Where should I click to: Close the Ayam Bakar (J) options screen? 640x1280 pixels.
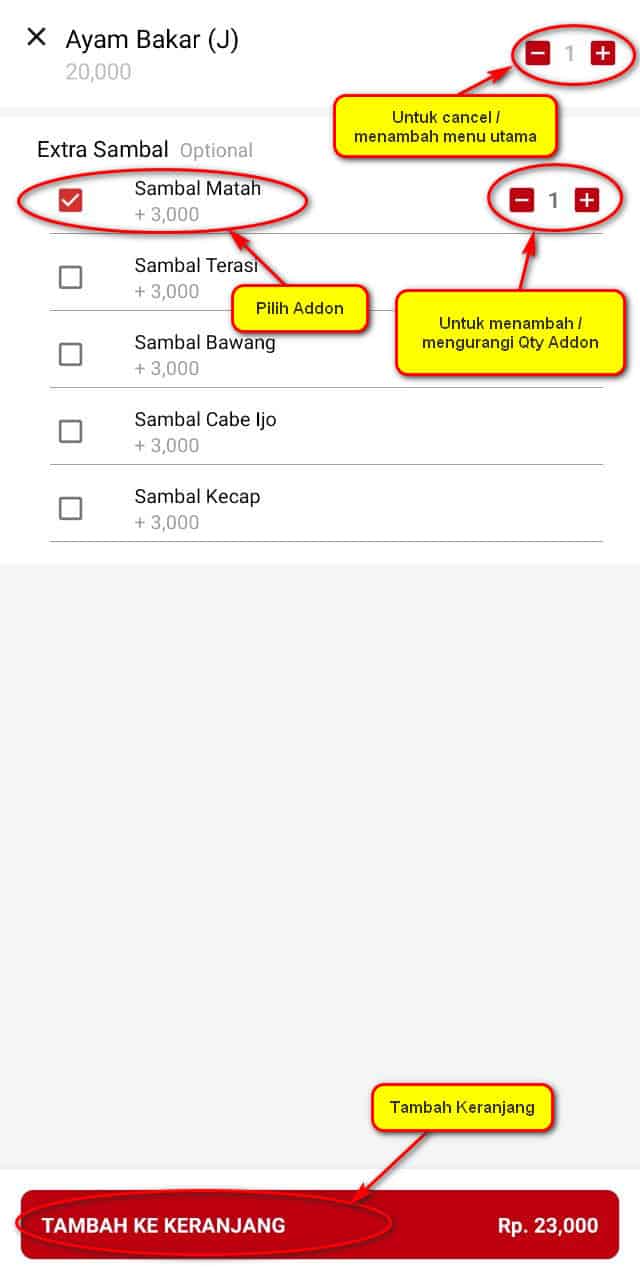coord(36,38)
